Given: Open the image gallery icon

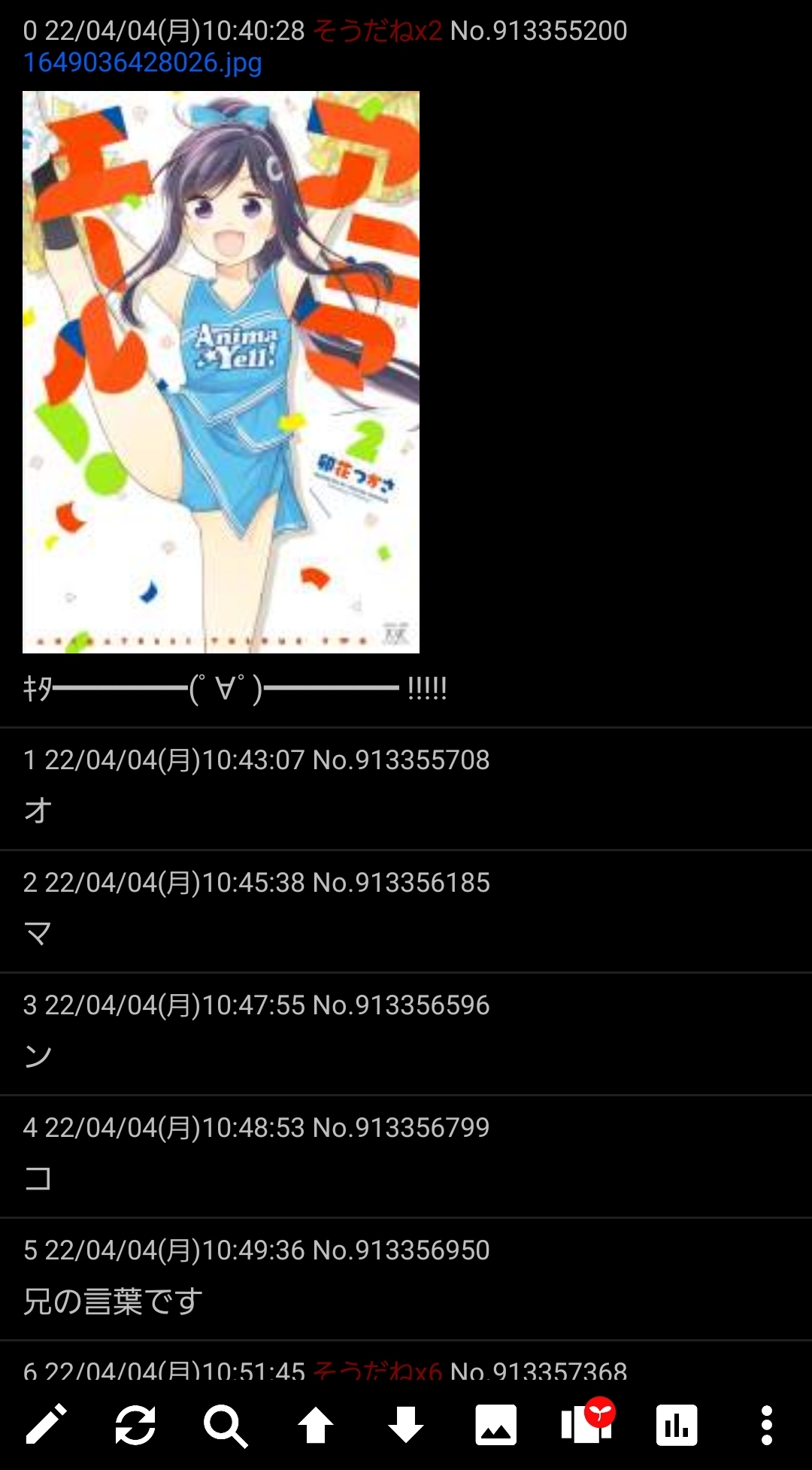Looking at the screenshot, I should click(496, 1425).
